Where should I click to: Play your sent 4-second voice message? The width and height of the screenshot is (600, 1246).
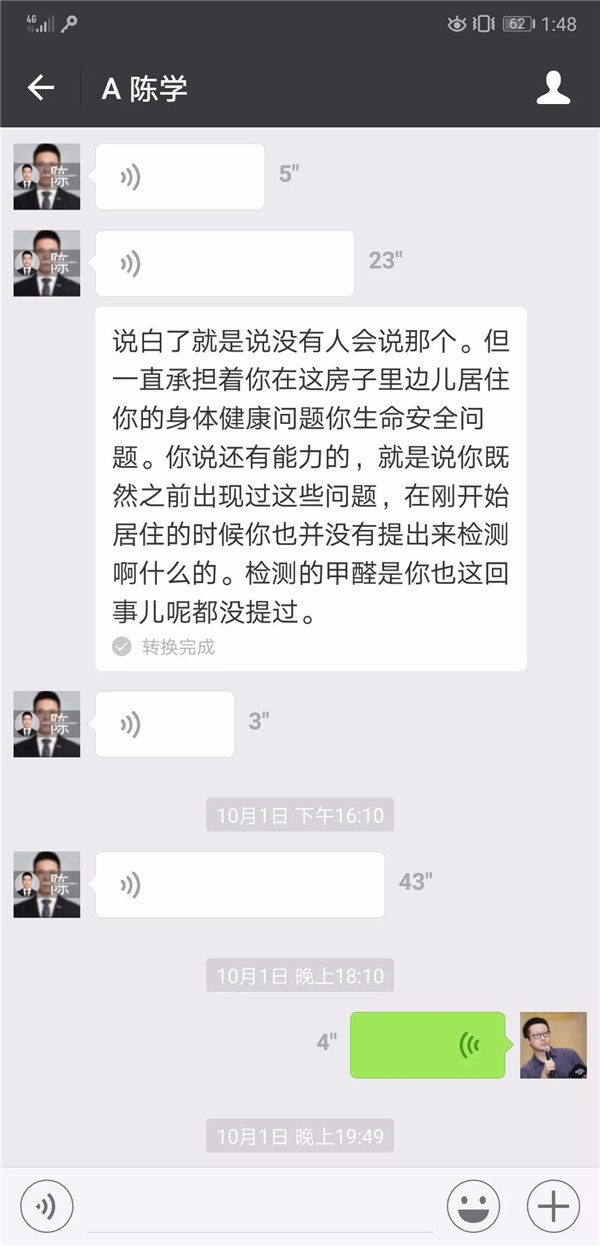pos(427,1045)
